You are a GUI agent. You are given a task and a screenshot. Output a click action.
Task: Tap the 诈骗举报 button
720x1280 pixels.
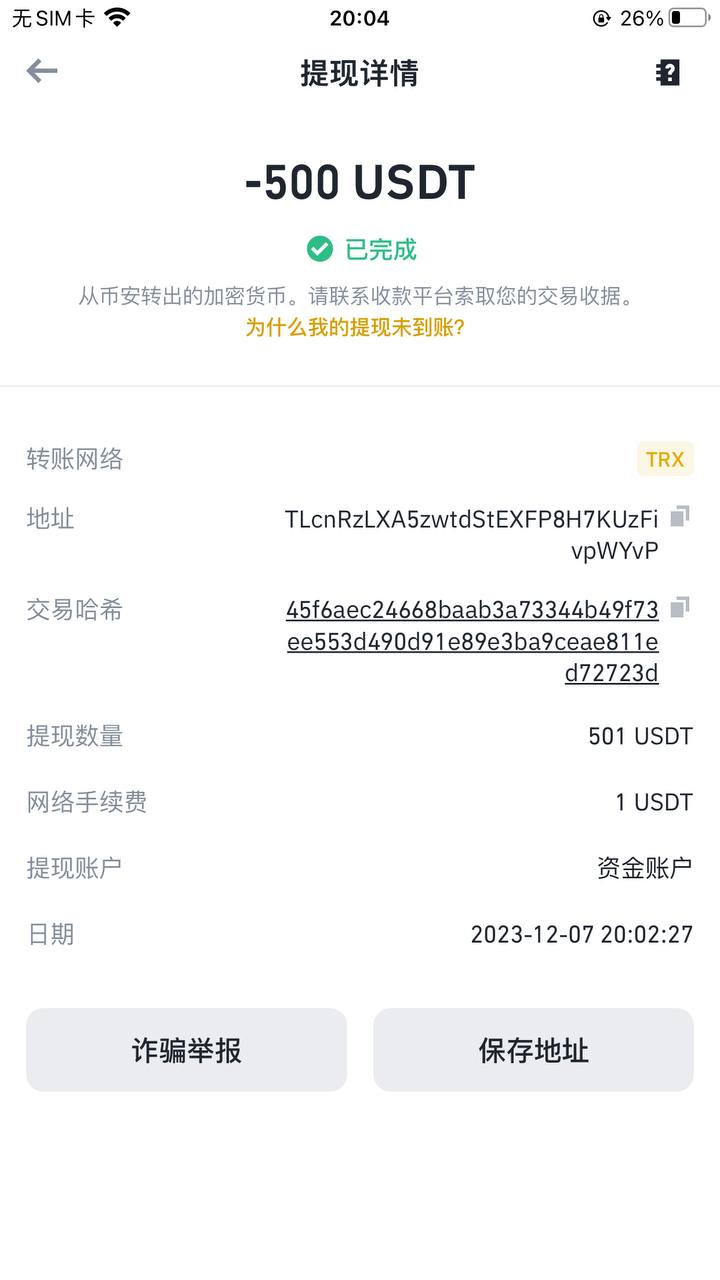coord(186,1050)
